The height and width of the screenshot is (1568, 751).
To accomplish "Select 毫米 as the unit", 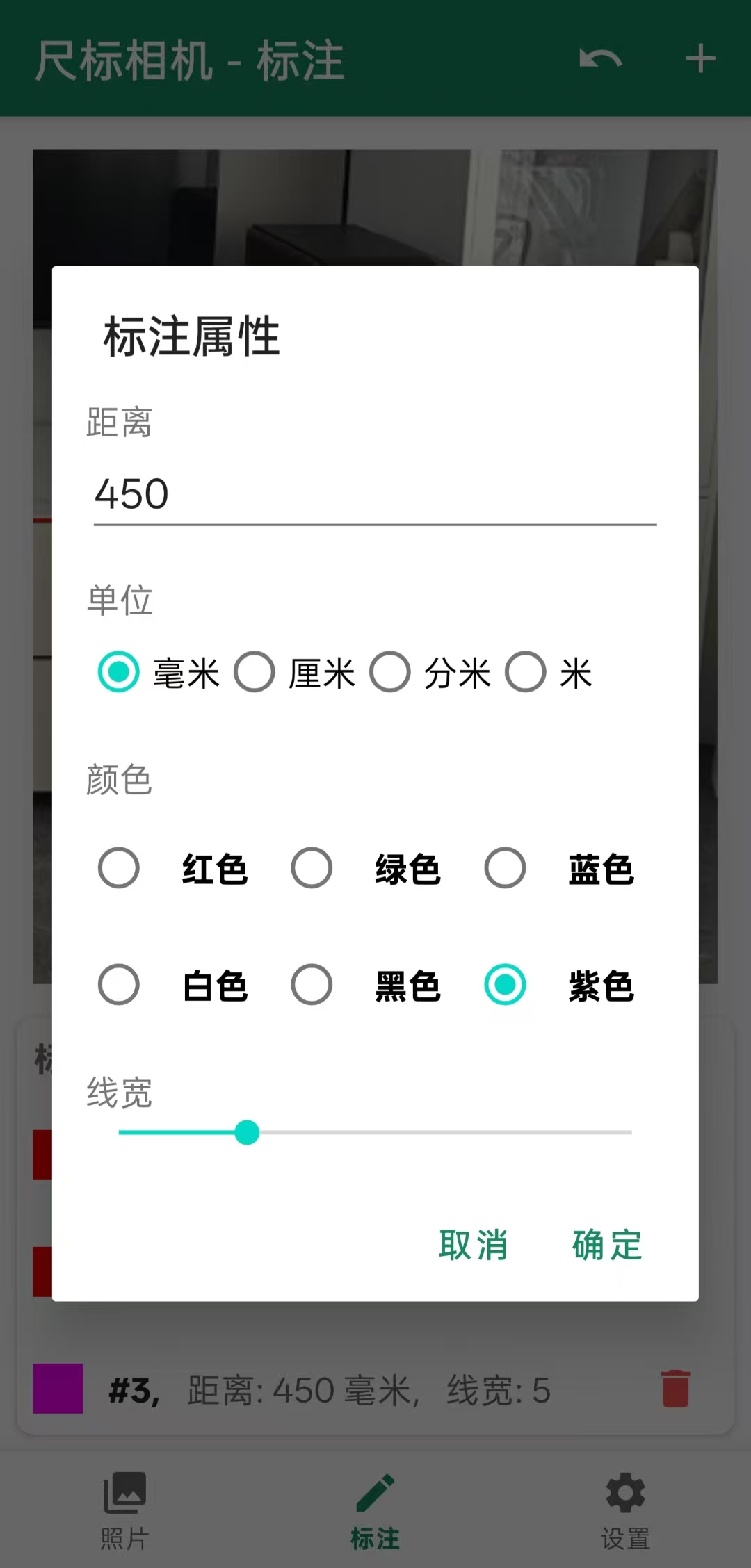I will point(119,671).
